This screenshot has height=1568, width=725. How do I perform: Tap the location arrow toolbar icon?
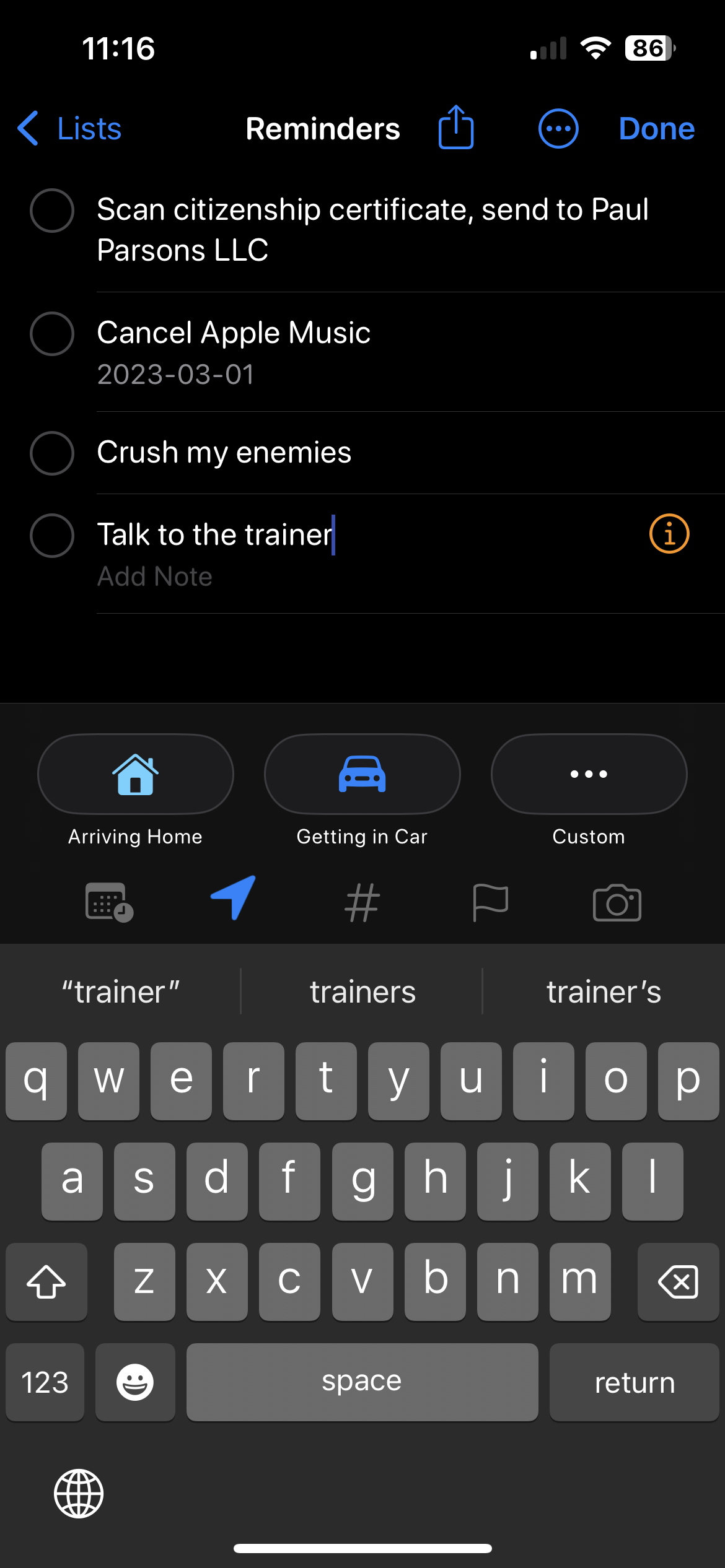(234, 898)
